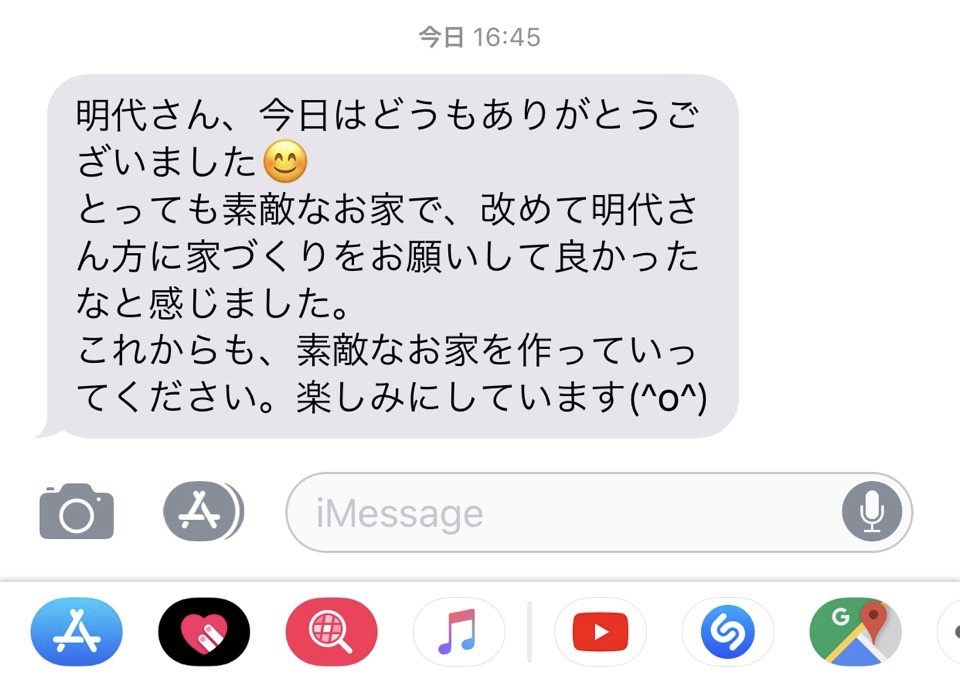
Task: Open the App Store for iMessage
Action: click(77, 632)
